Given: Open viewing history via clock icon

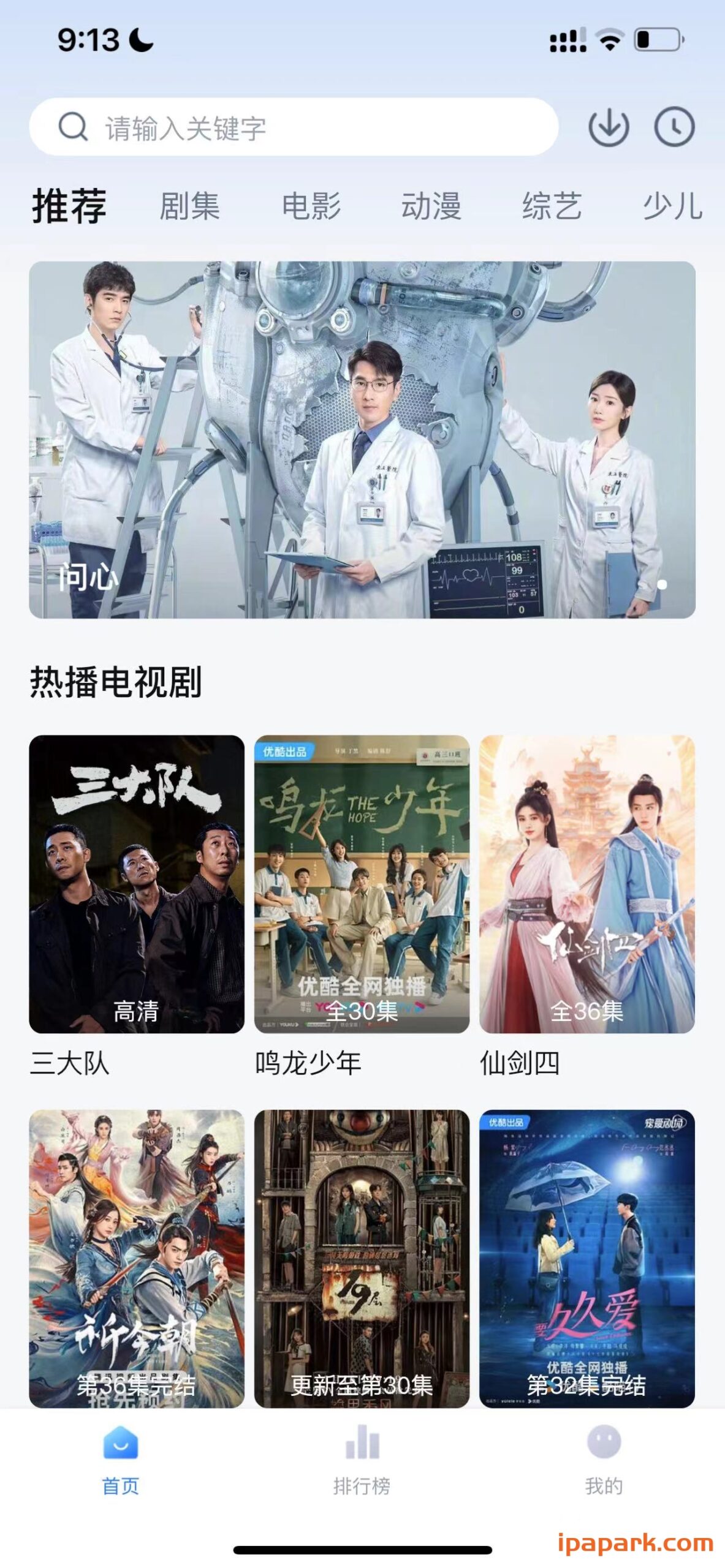Looking at the screenshot, I should tap(674, 127).
